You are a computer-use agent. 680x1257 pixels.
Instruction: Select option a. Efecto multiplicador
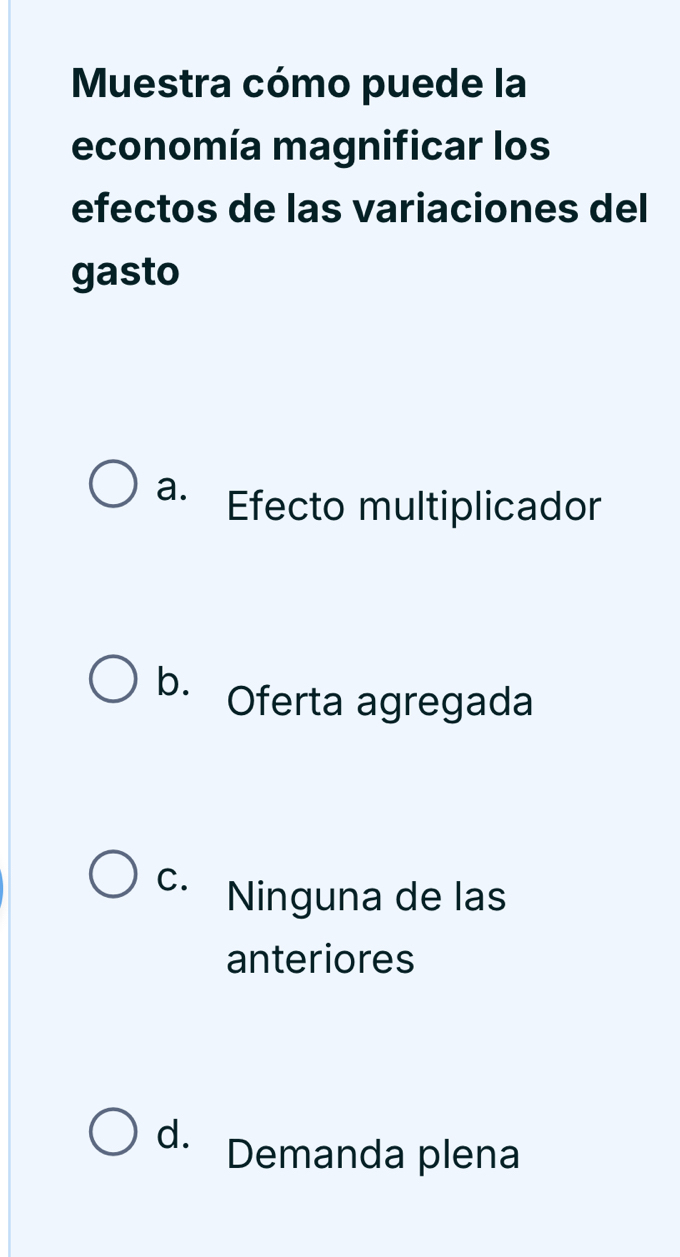114,485
